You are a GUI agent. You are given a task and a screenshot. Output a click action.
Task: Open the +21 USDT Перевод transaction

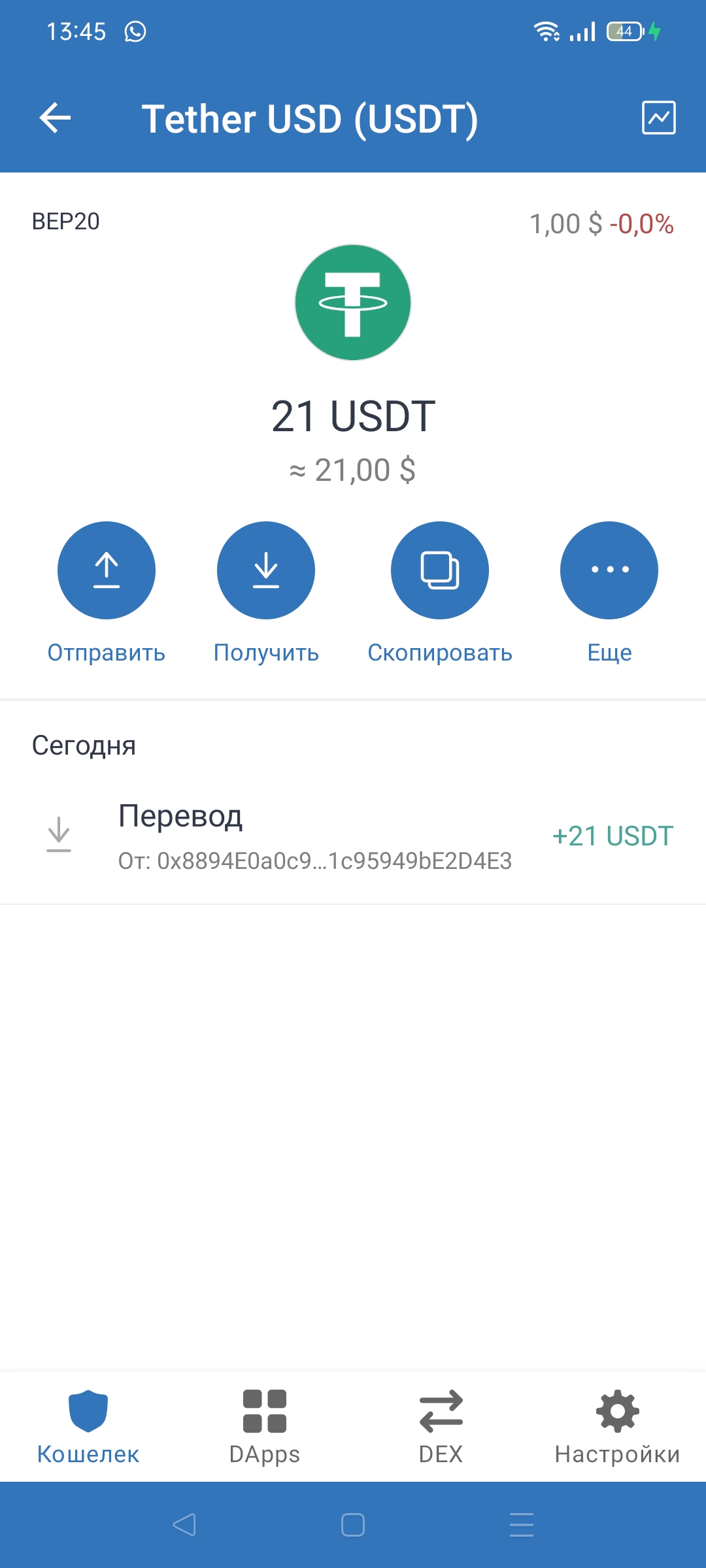point(353,837)
